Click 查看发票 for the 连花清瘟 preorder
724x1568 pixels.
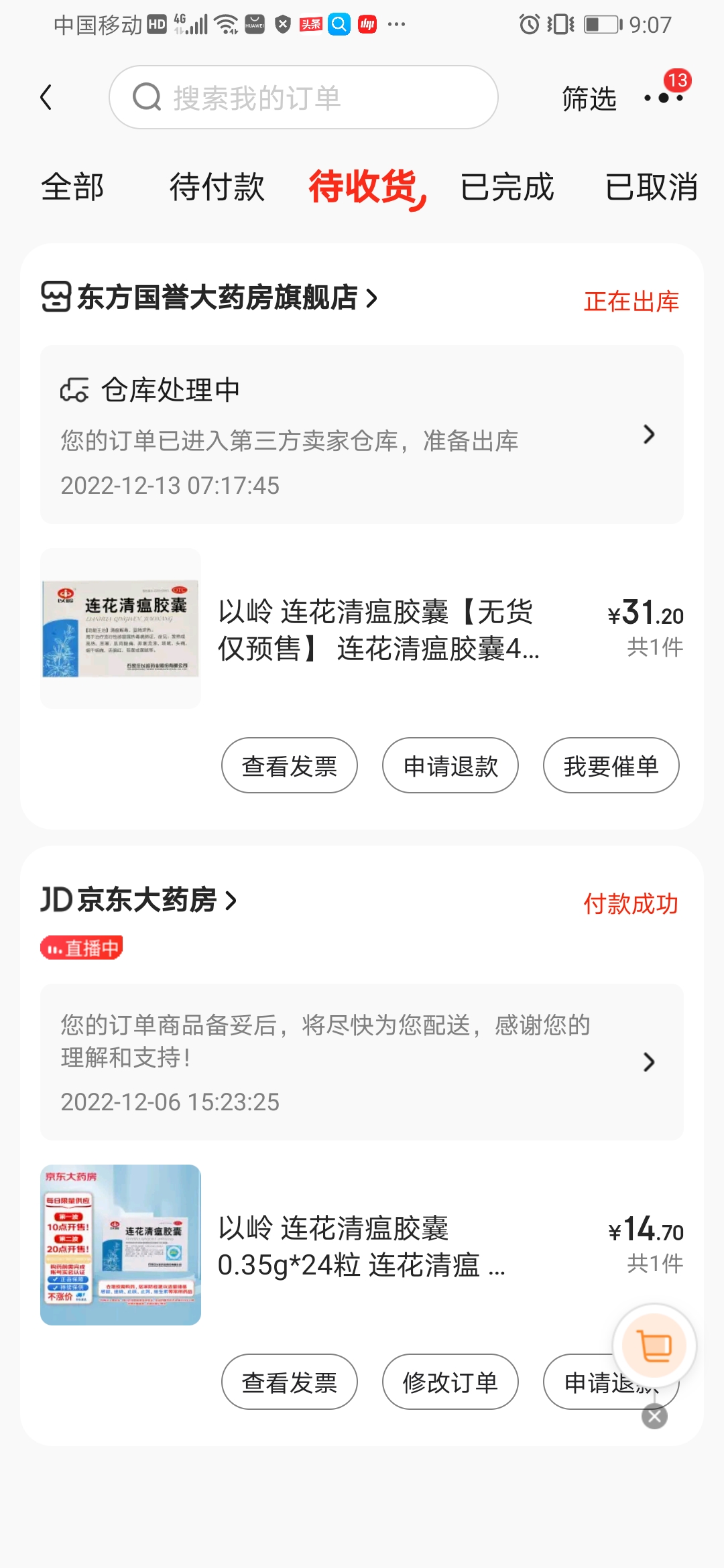[x=288, y=765]
